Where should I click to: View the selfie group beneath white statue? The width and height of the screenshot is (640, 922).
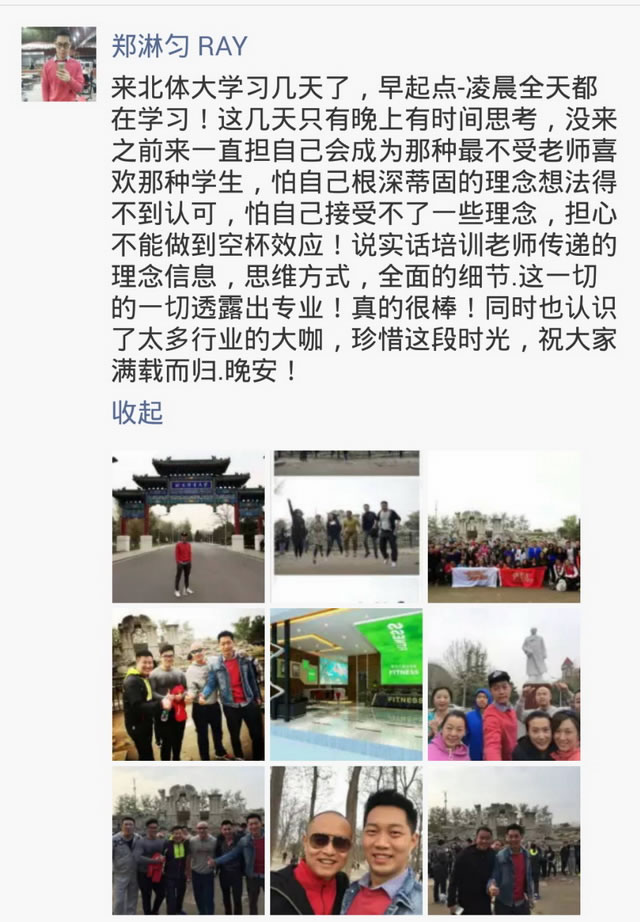[503, 684]
